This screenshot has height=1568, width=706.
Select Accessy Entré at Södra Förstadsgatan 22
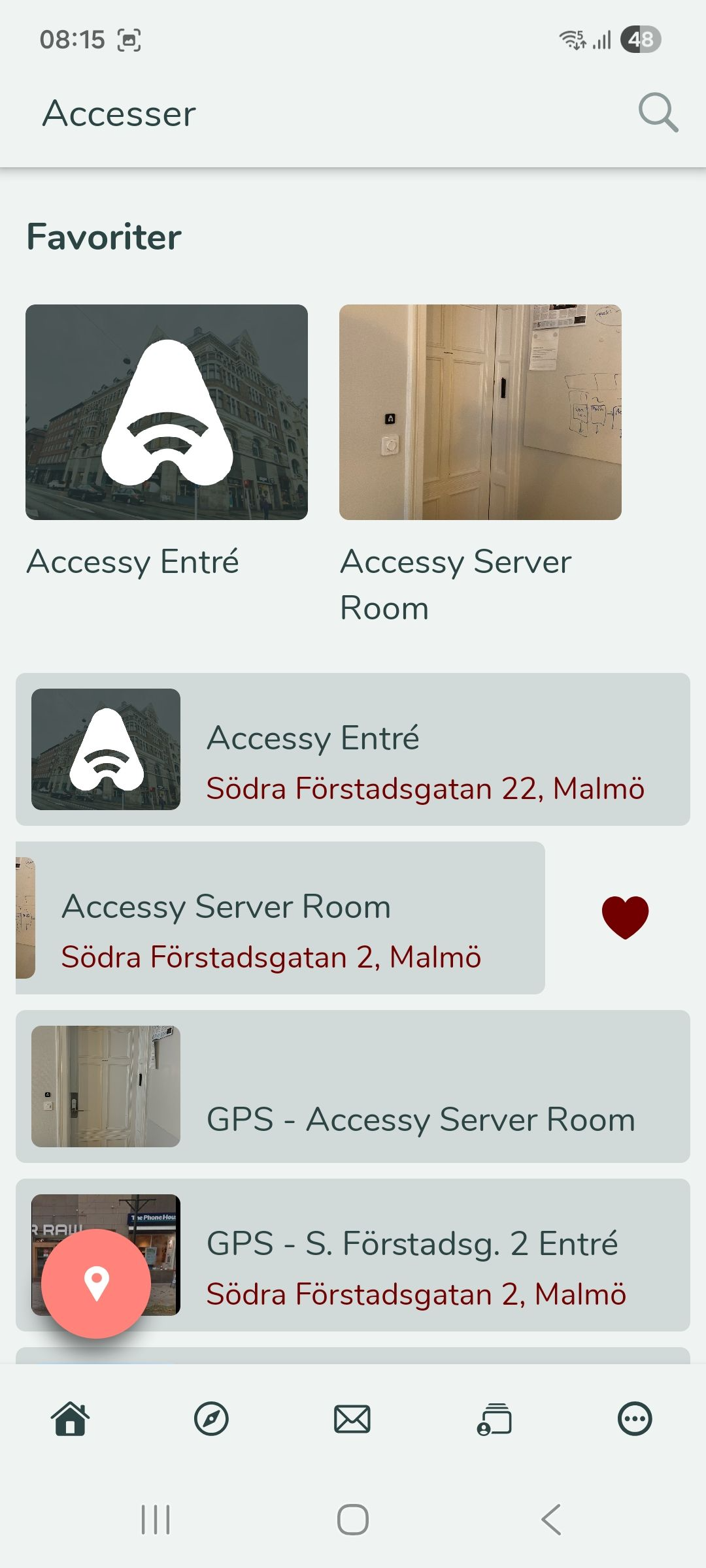(353, 749)
